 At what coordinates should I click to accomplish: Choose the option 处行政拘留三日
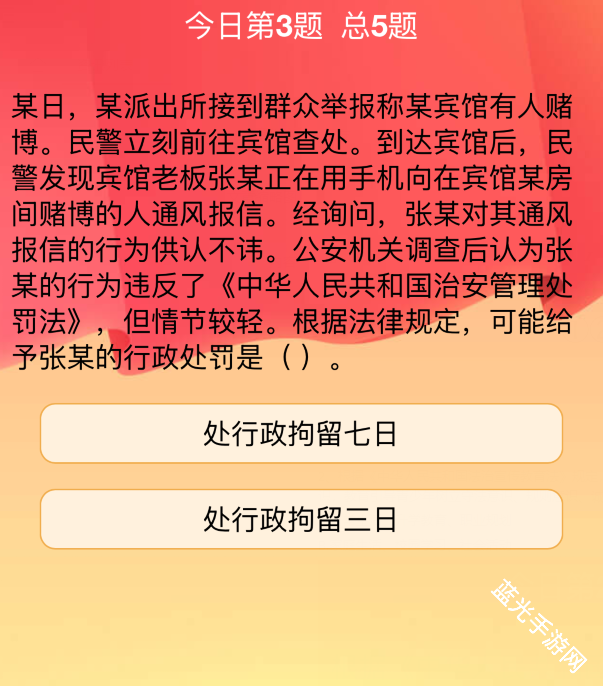[301, 519]
